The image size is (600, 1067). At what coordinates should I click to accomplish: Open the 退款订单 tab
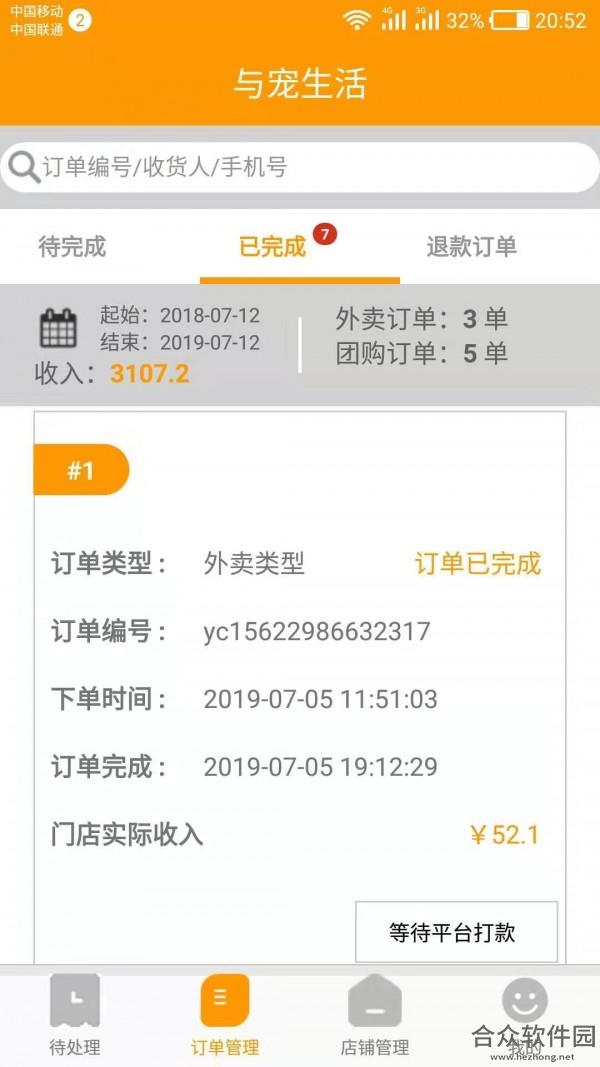tap(471, 246)
